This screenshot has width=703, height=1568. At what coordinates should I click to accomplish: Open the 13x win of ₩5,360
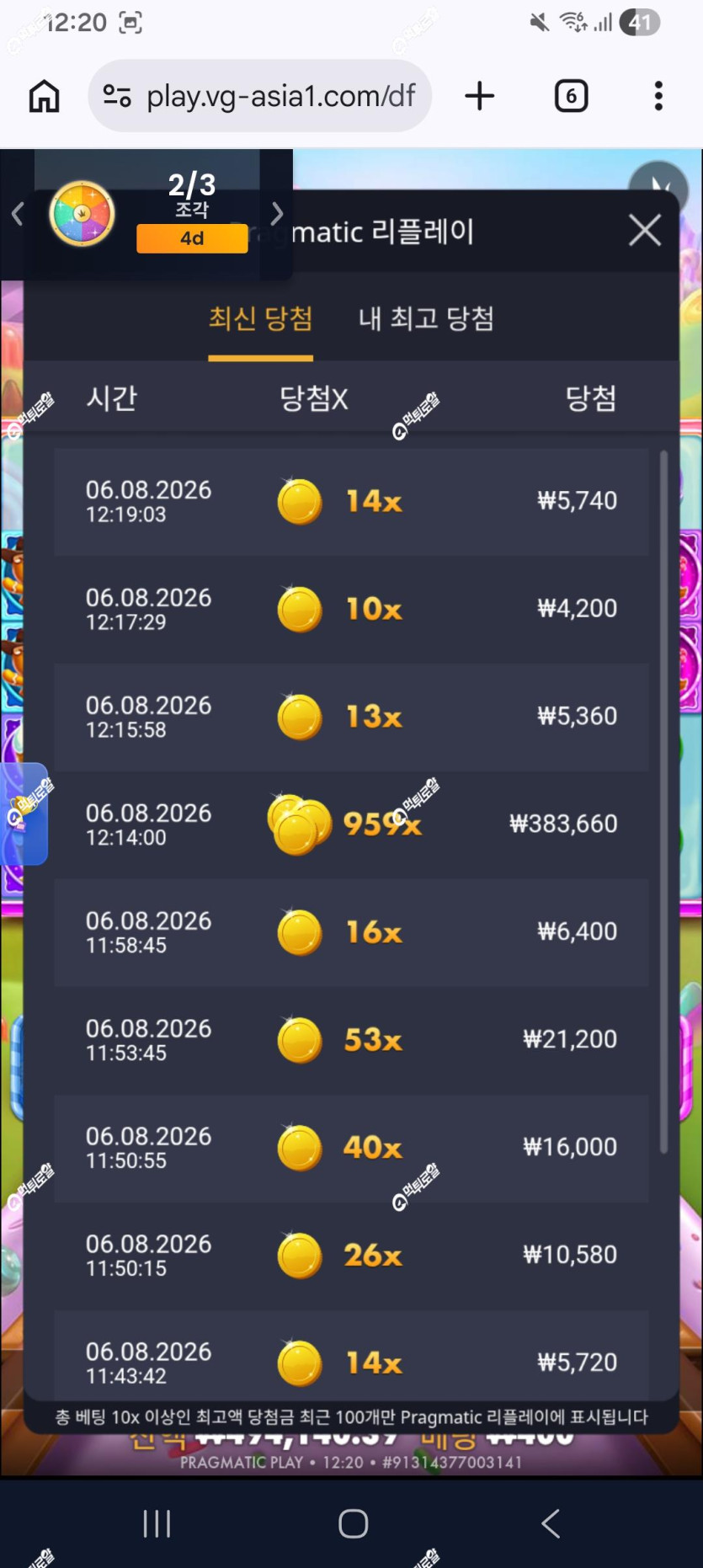(x=351, y=717)
